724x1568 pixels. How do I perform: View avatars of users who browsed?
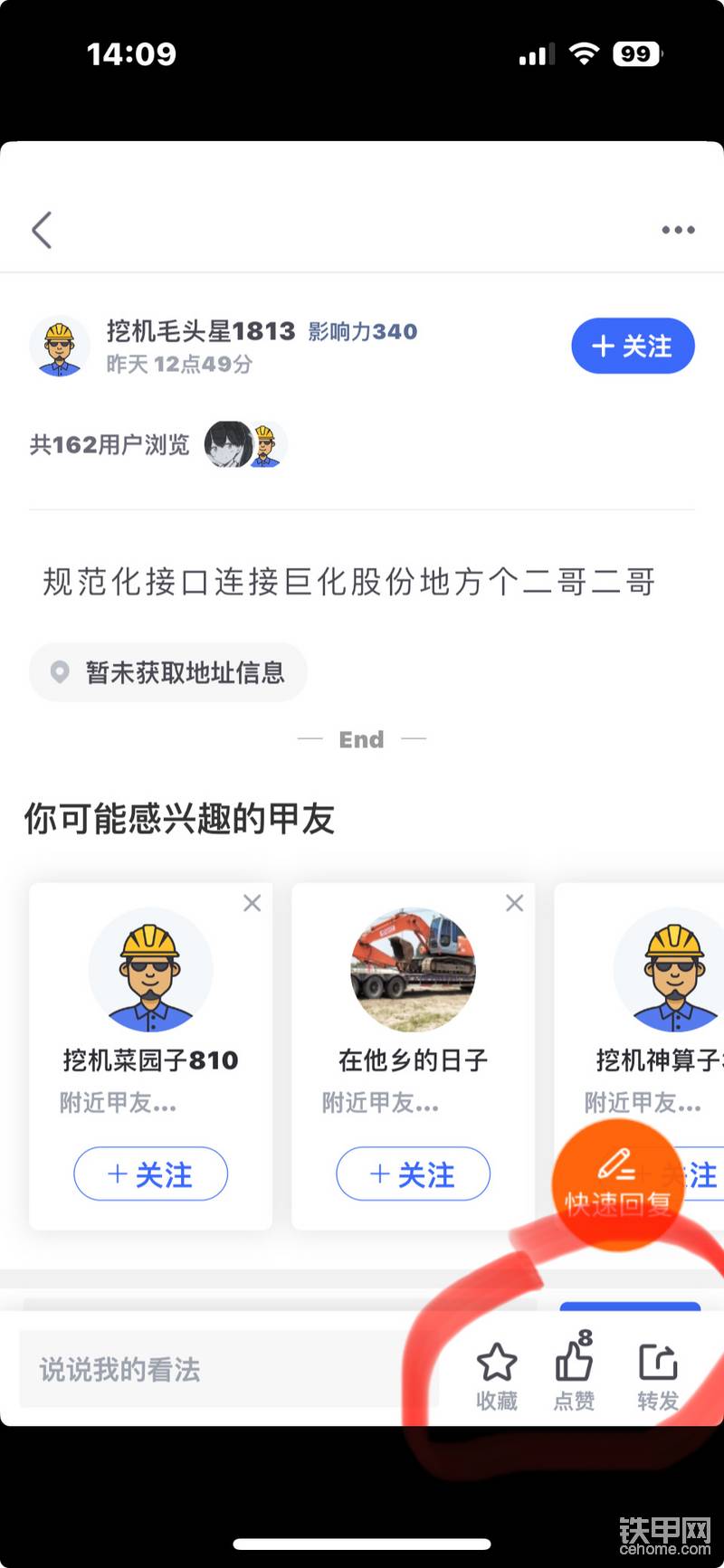pyautogui.click(x=246, y=444)
